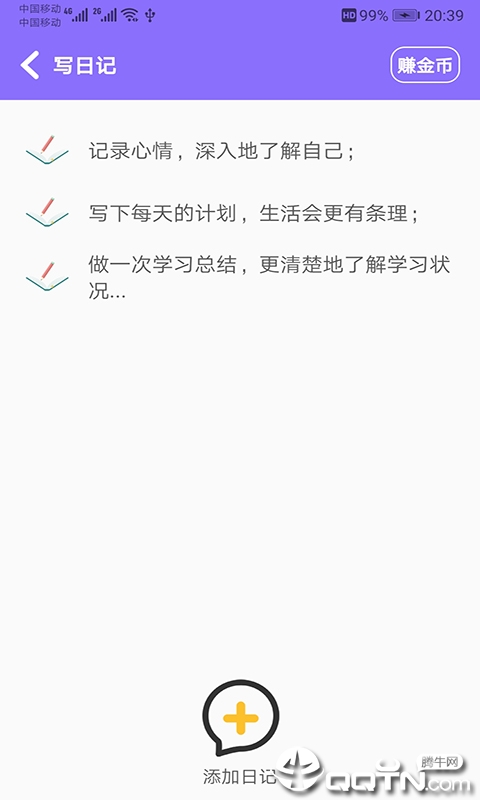The height and width of the screenshot is (800, 480).
Task: Open the 赚金币 button
Action: [425, 65]
